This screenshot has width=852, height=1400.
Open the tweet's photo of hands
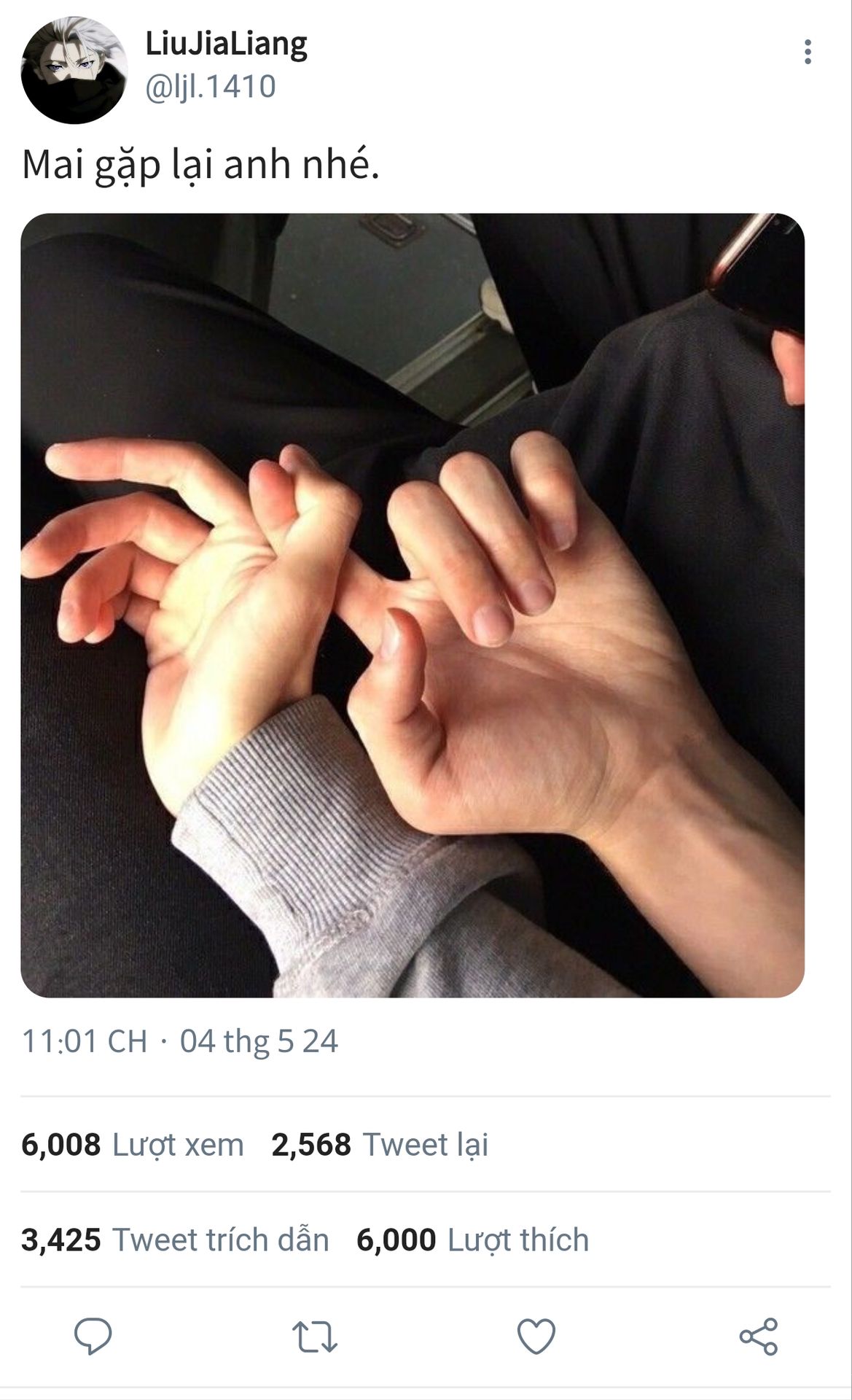coord(413,605)
